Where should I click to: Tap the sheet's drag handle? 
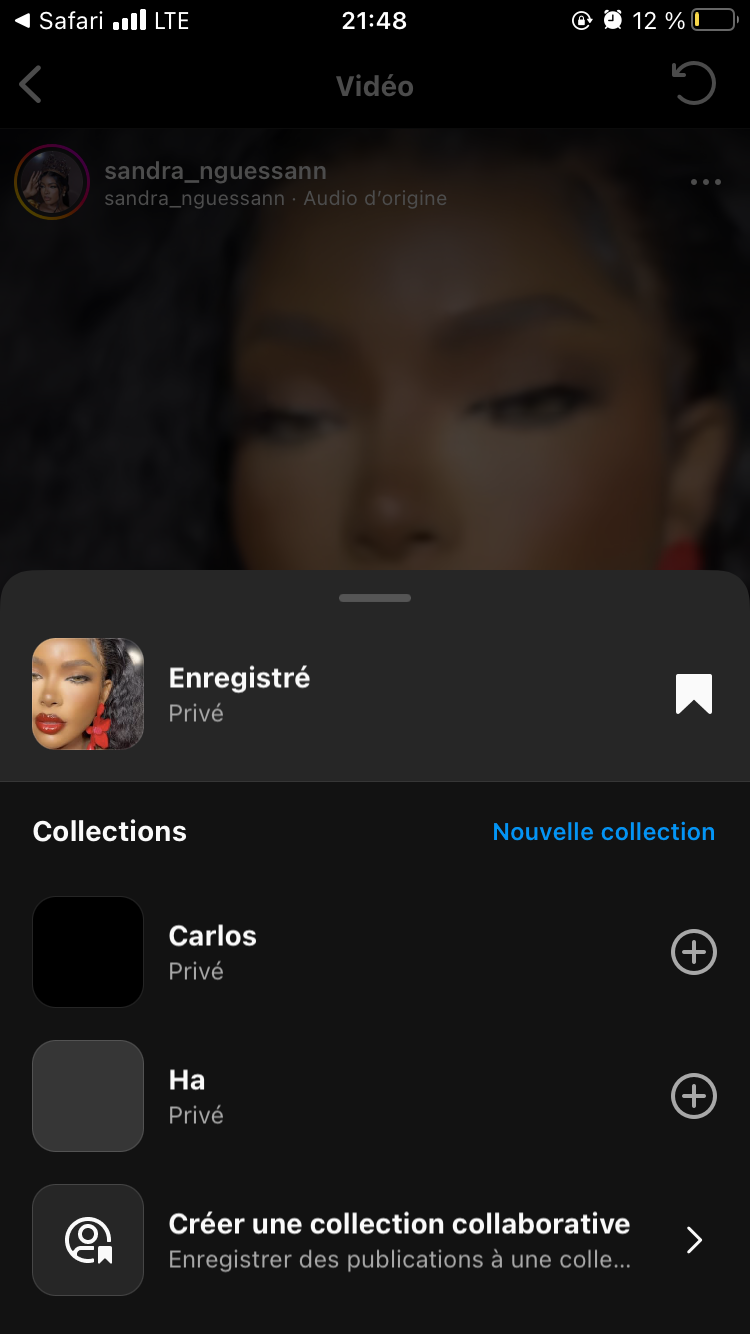(x=375, y=598)
